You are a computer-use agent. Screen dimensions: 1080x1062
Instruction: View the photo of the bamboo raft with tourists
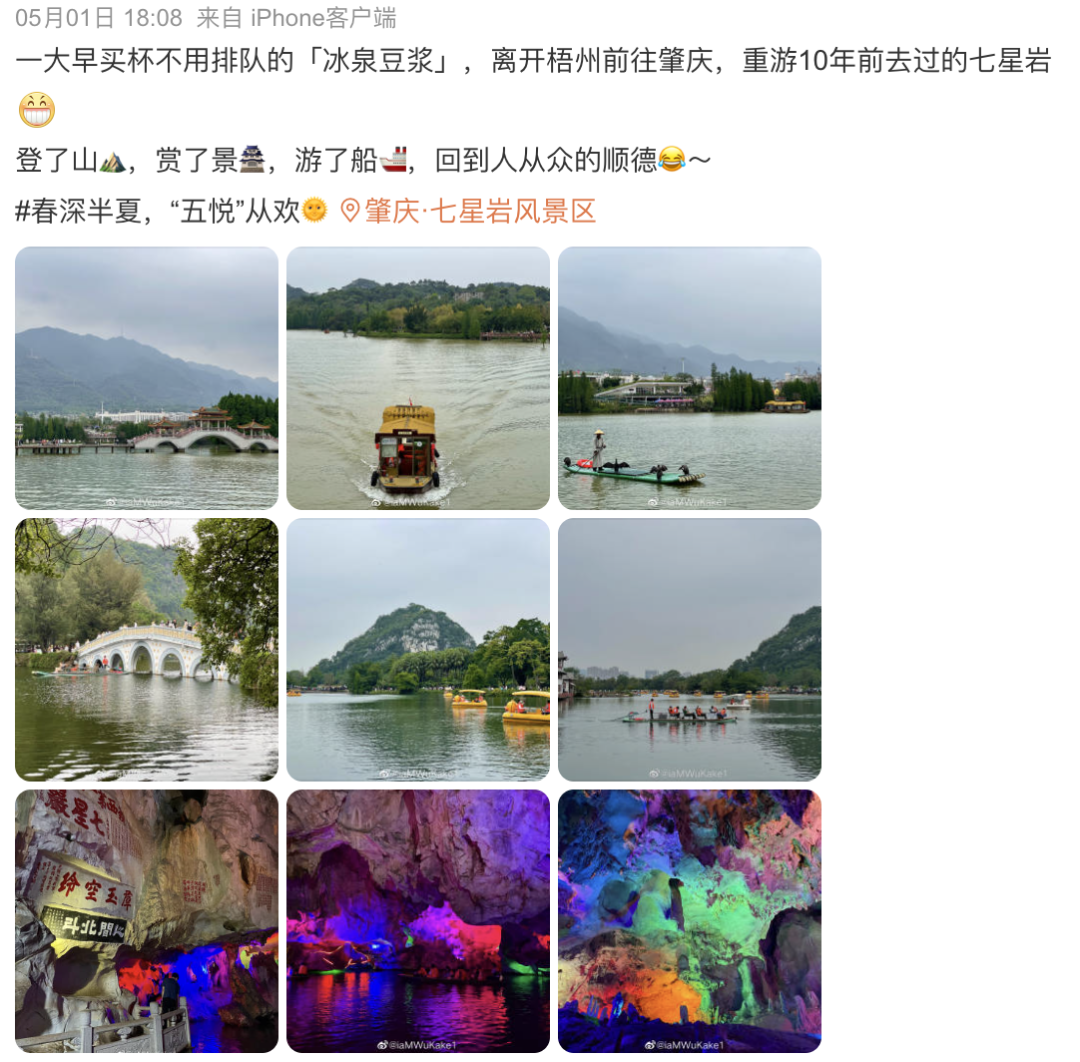click(x=689, y=649)
